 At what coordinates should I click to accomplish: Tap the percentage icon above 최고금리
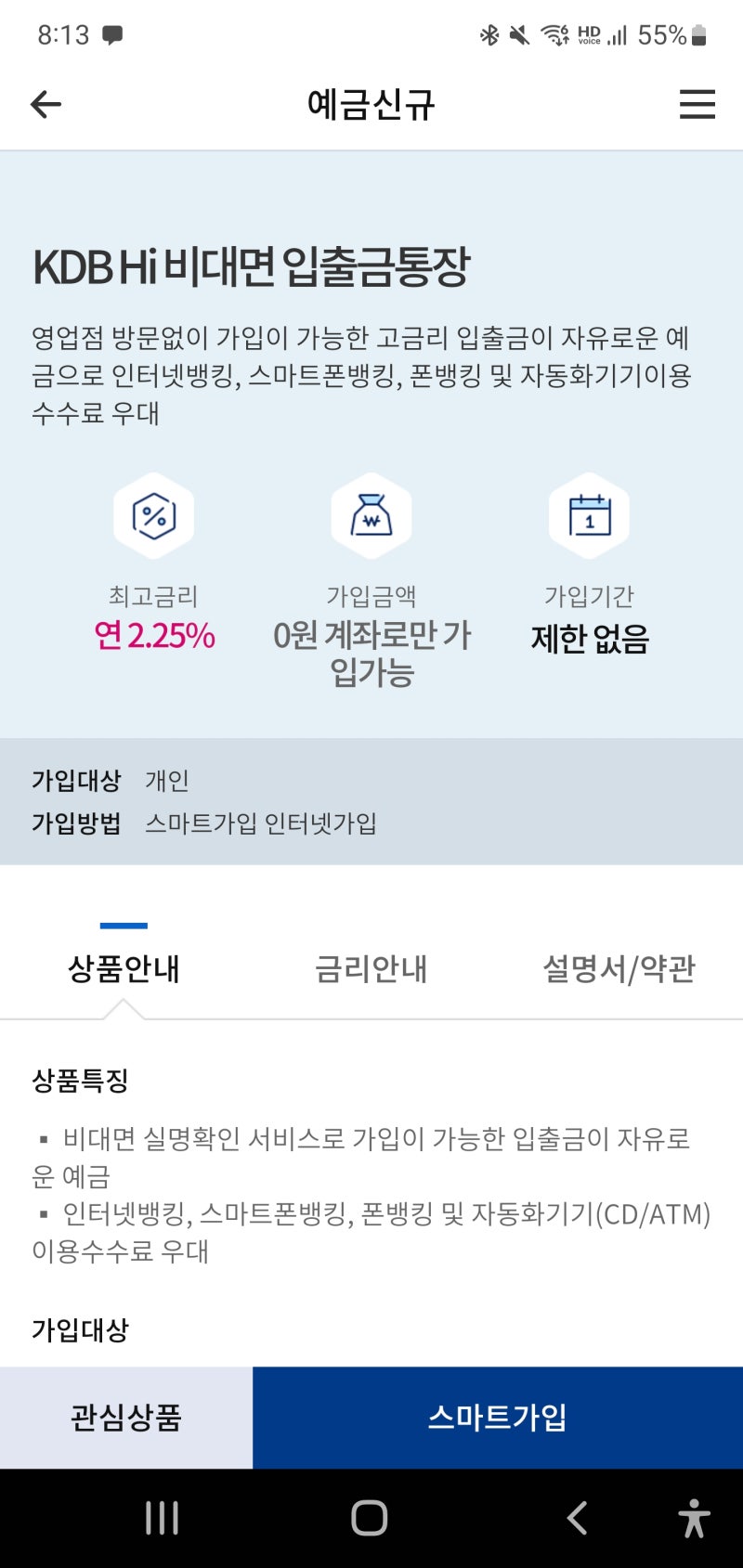pyautogui.click(x=154, y=516)
